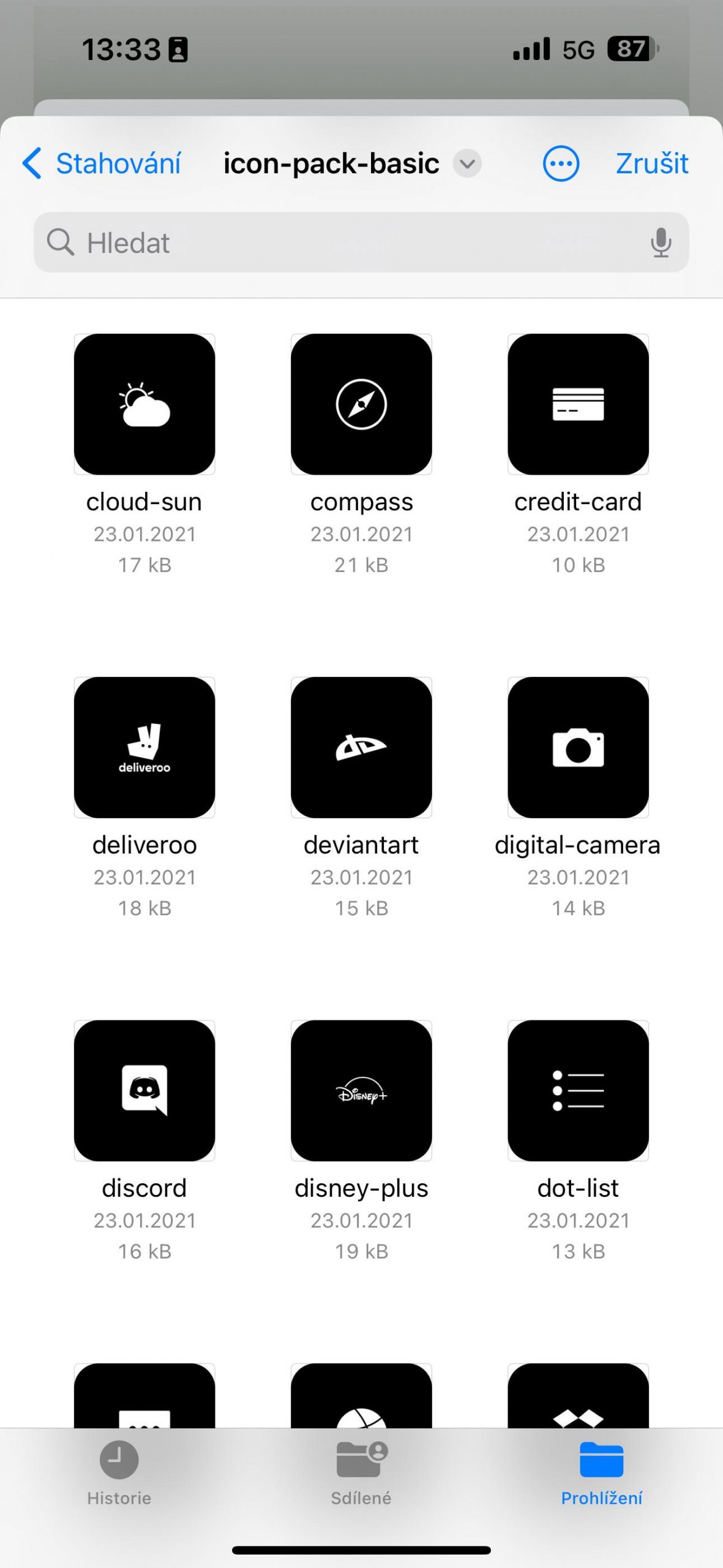The height and width of the screenshot is (1568, 723).
Task: Choose the credit-card file
Action: [578, 404]
